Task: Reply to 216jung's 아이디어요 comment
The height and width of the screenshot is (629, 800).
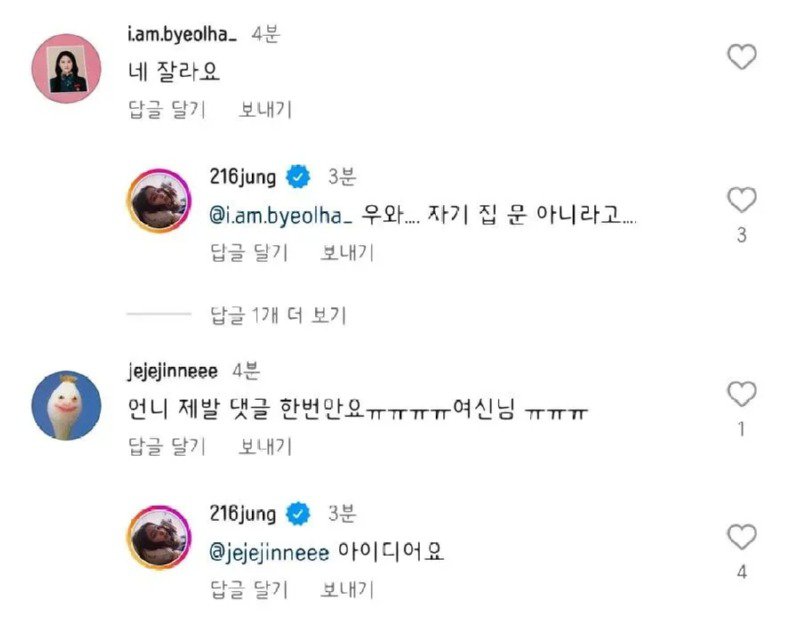Action: click(247, 589)
